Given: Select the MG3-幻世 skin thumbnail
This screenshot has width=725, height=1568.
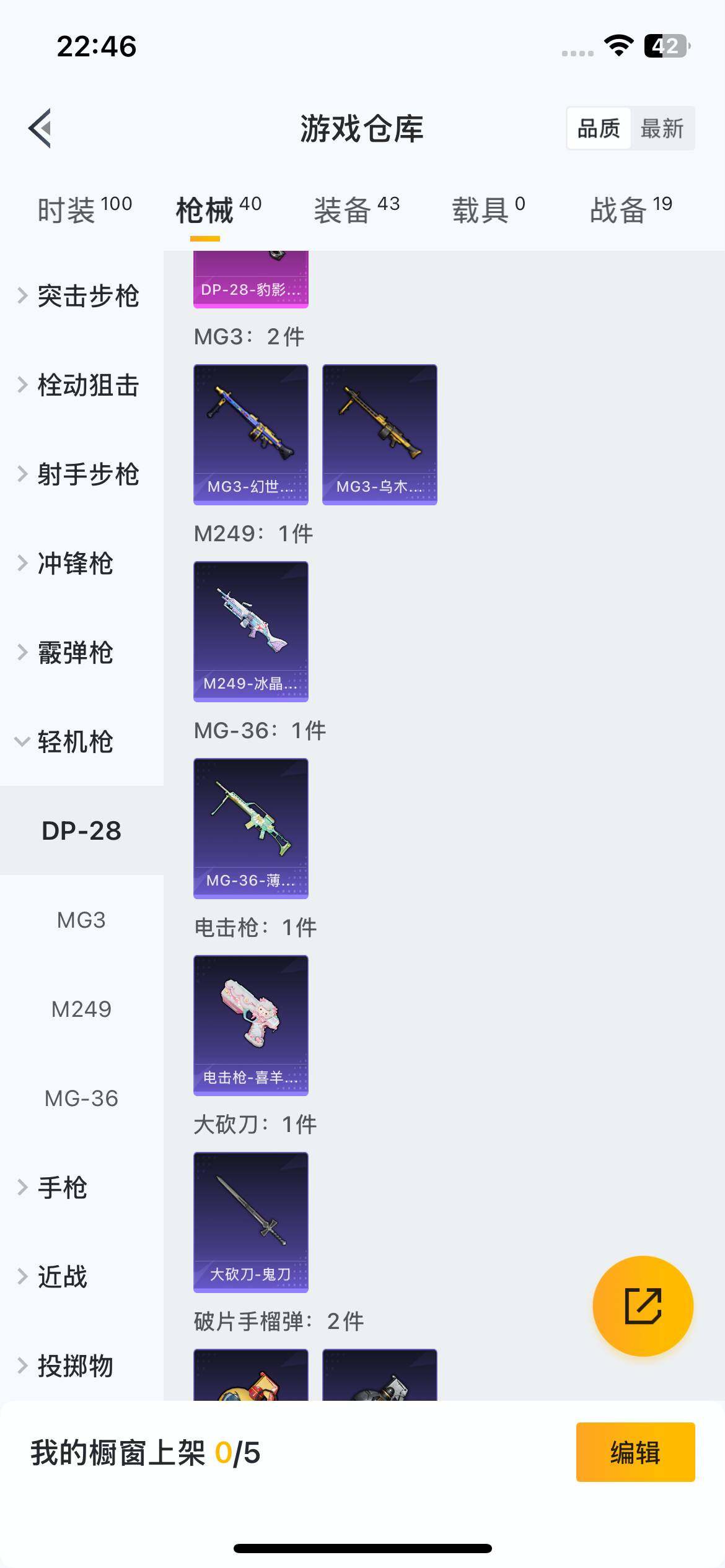Looking at the screenshot, I should pos(250,433).
